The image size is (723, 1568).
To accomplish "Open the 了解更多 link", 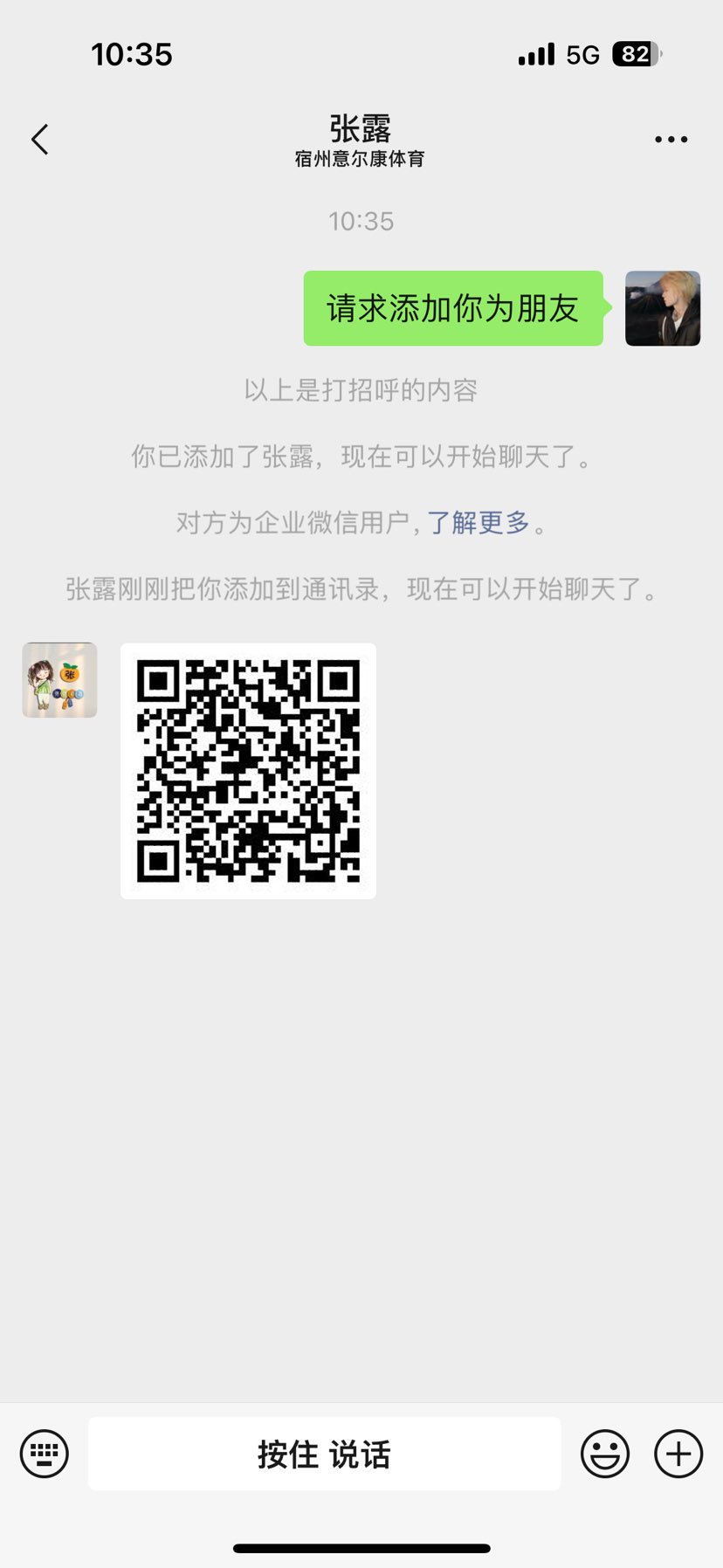I will 478,523.
